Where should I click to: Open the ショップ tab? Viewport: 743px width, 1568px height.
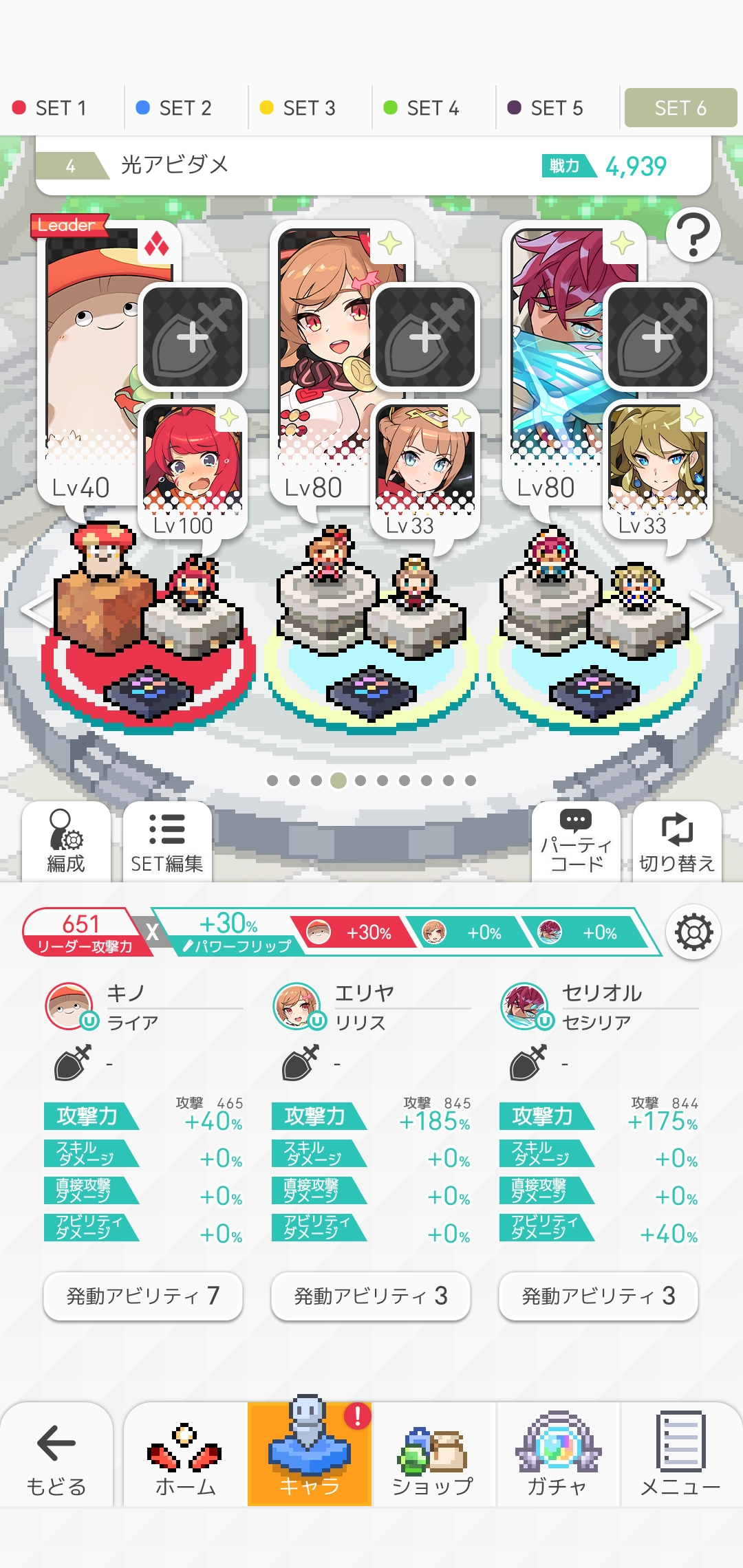pos(433,1455)
